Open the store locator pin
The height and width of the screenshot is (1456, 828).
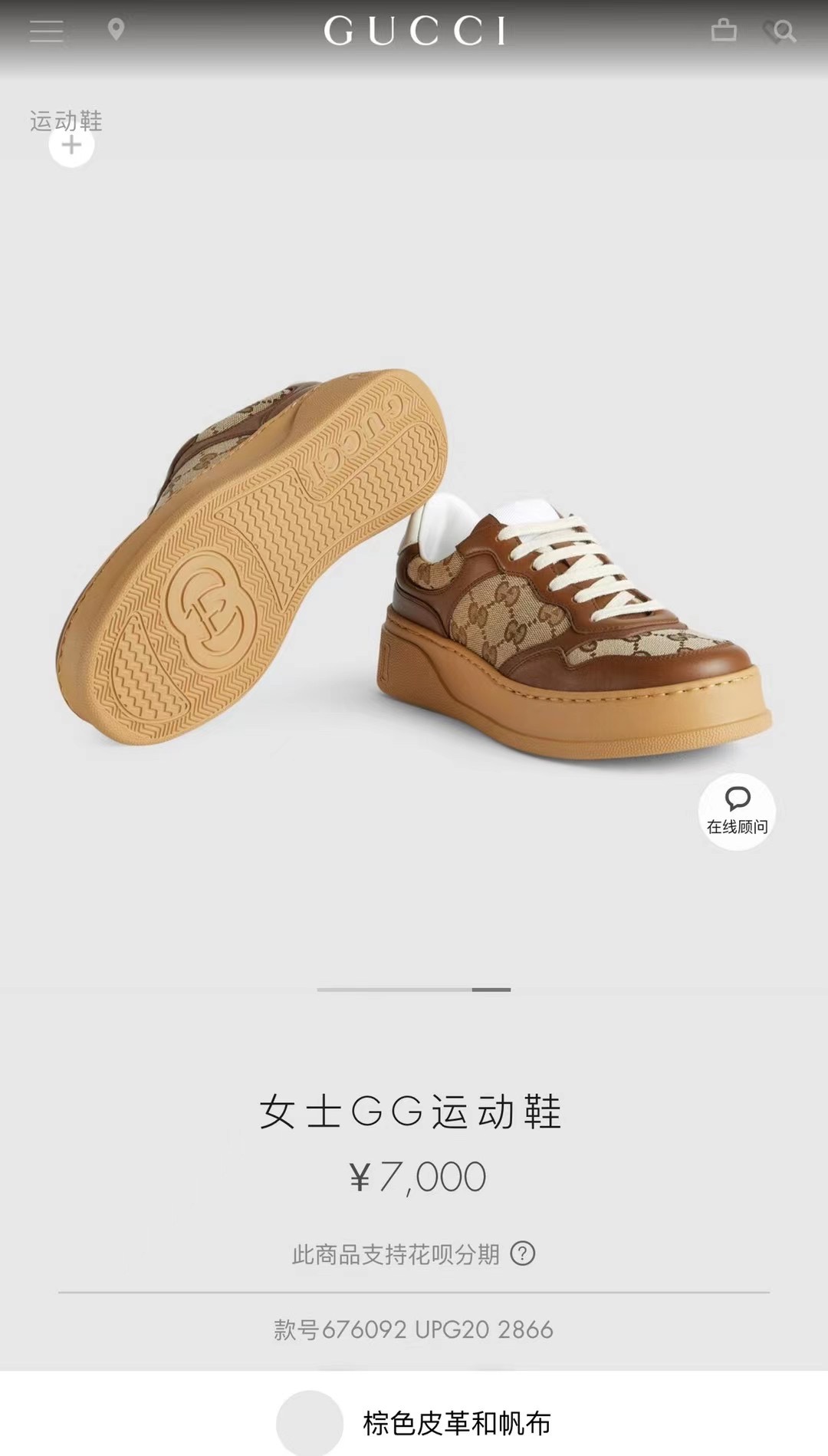116,30
